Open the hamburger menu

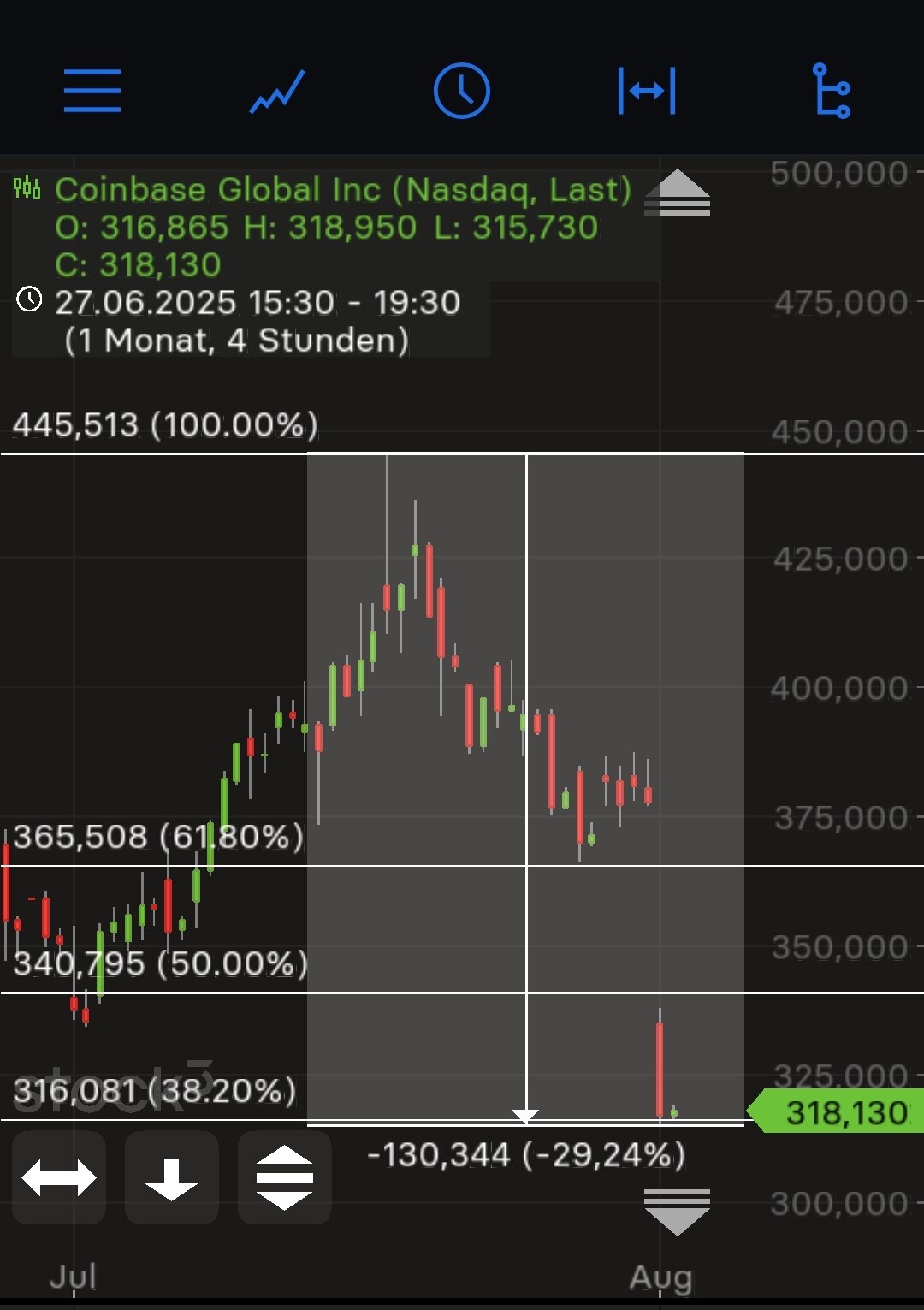click(x=92, y=91)
